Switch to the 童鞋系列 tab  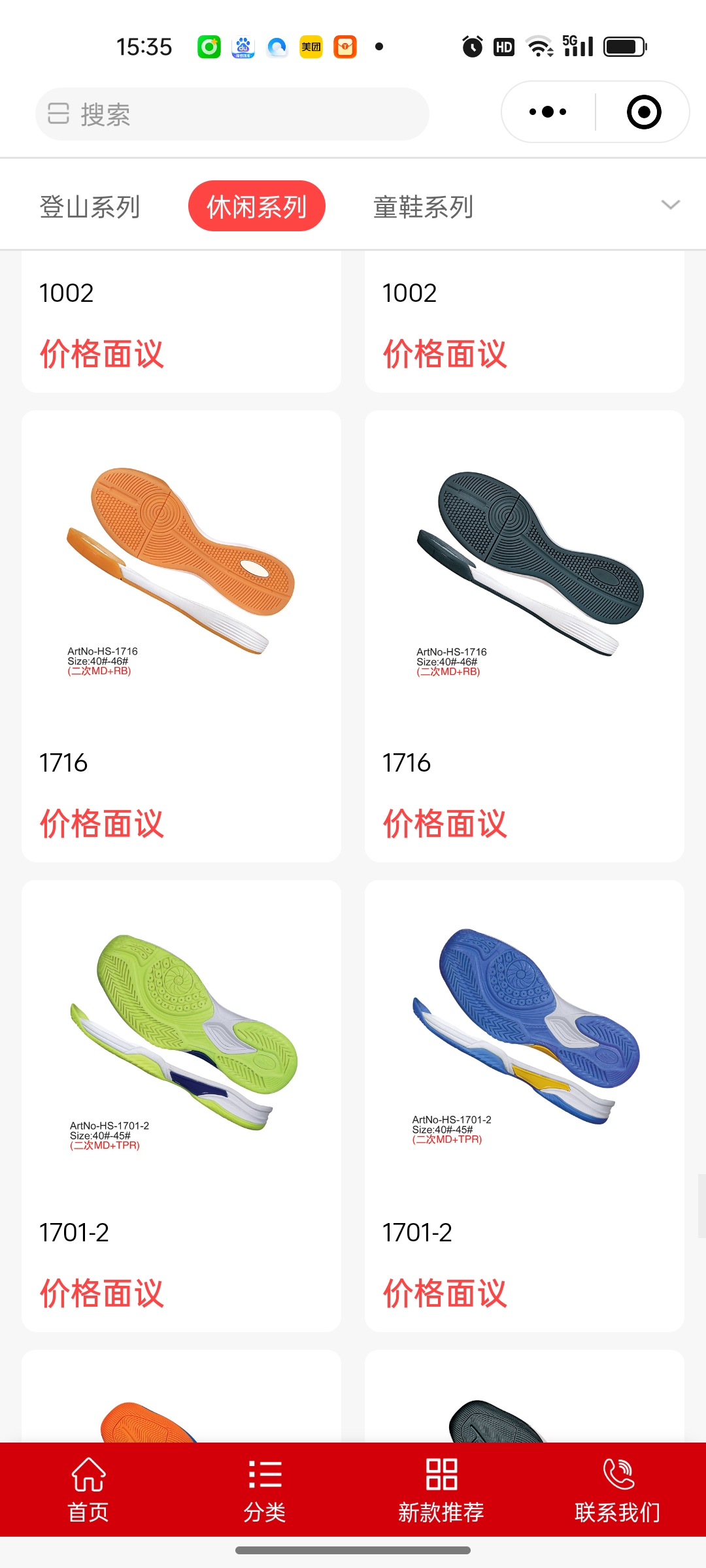point(423,207)
